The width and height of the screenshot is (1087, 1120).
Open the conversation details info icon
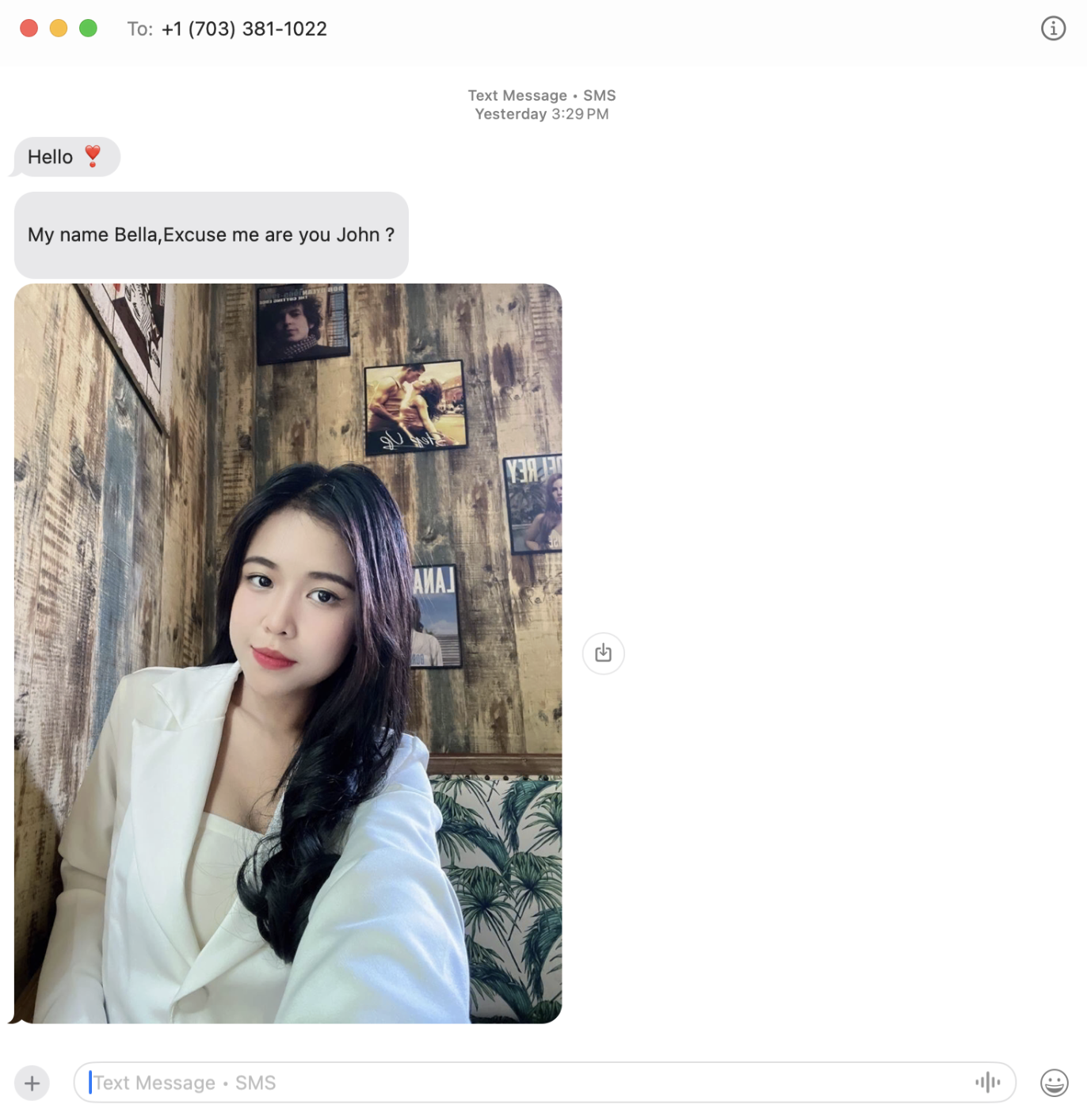point(1052,29)
